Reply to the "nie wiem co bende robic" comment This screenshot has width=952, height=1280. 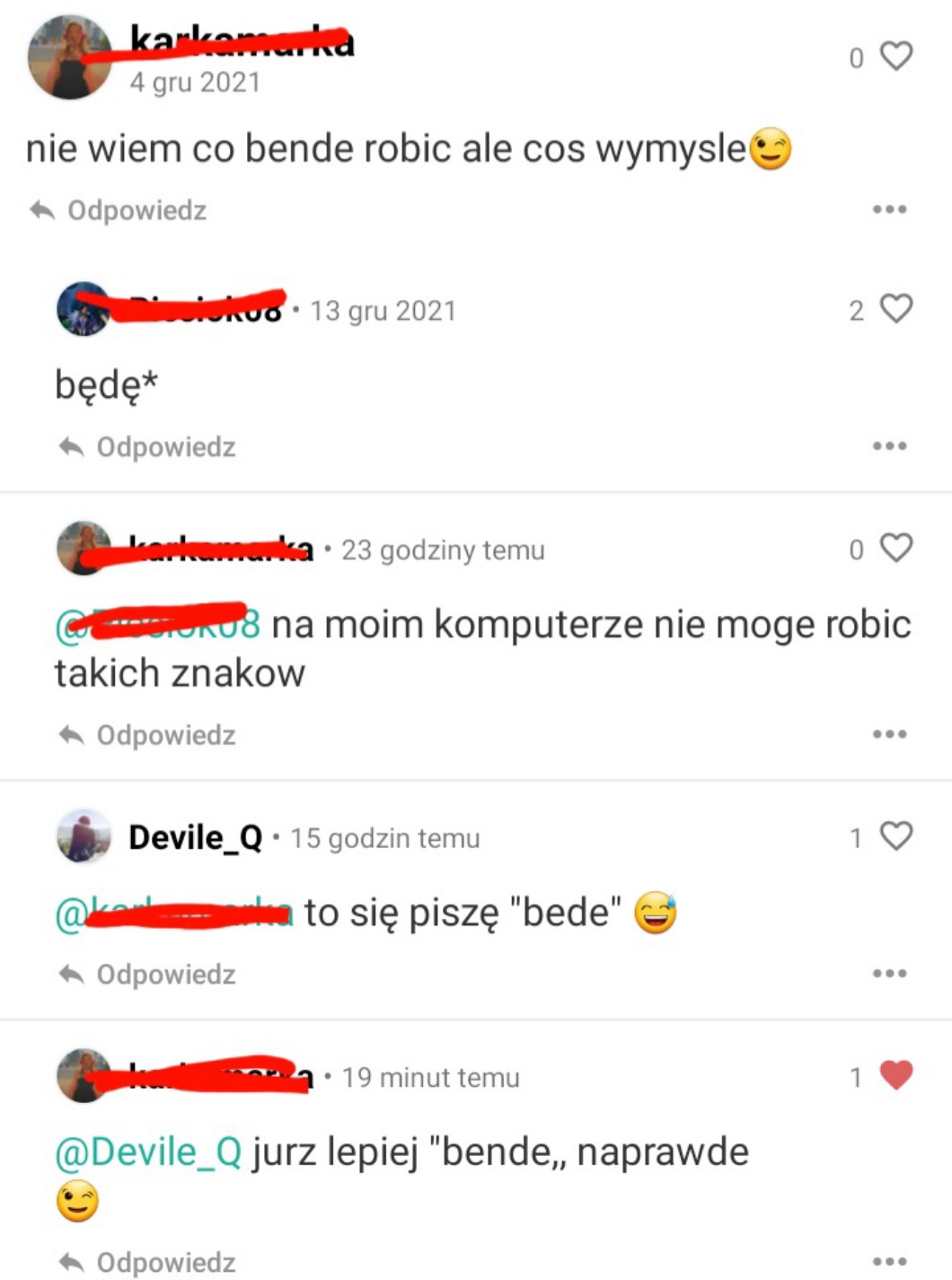[119, 210]
